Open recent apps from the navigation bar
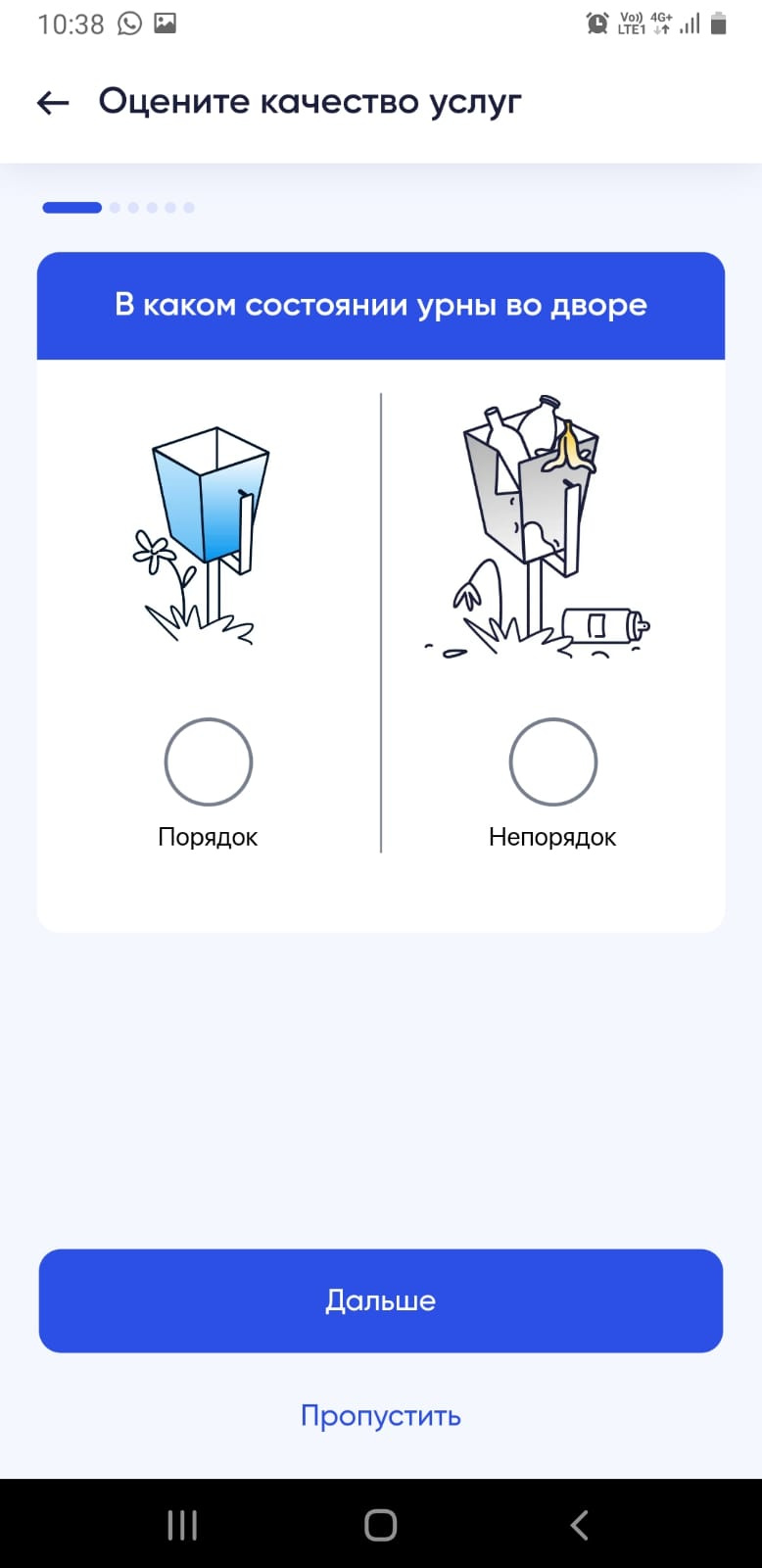Screen dimensions: 762x1568 point(182,1525)
